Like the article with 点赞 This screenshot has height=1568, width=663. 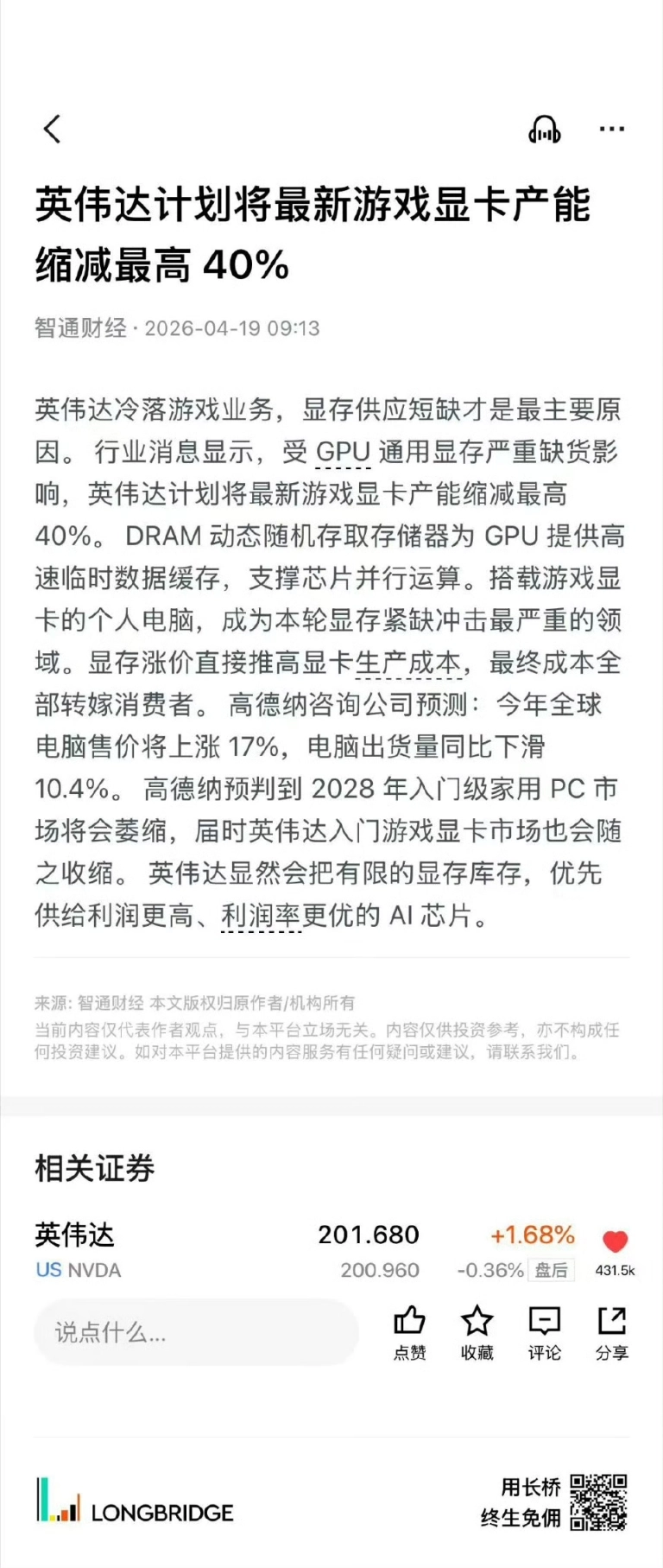point(409,1332)
